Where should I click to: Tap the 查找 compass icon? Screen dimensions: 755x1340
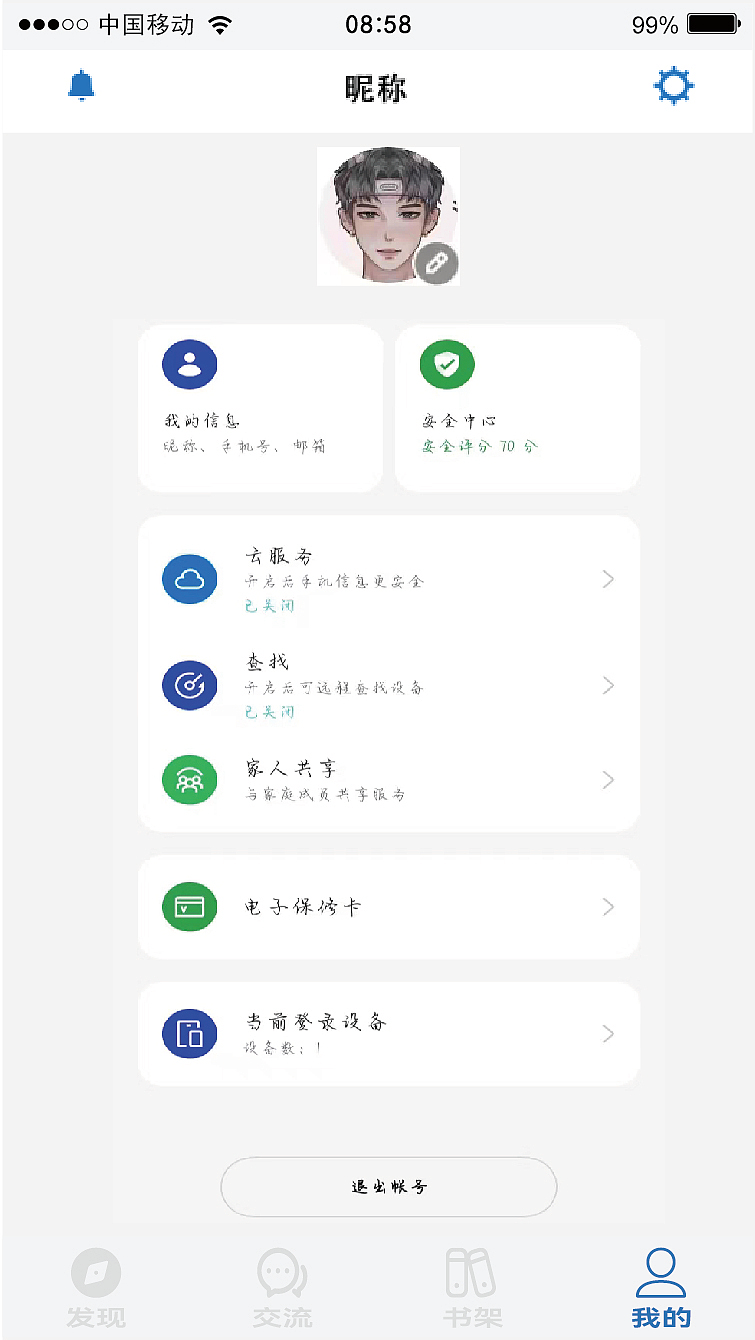click(x=189, y=686)
